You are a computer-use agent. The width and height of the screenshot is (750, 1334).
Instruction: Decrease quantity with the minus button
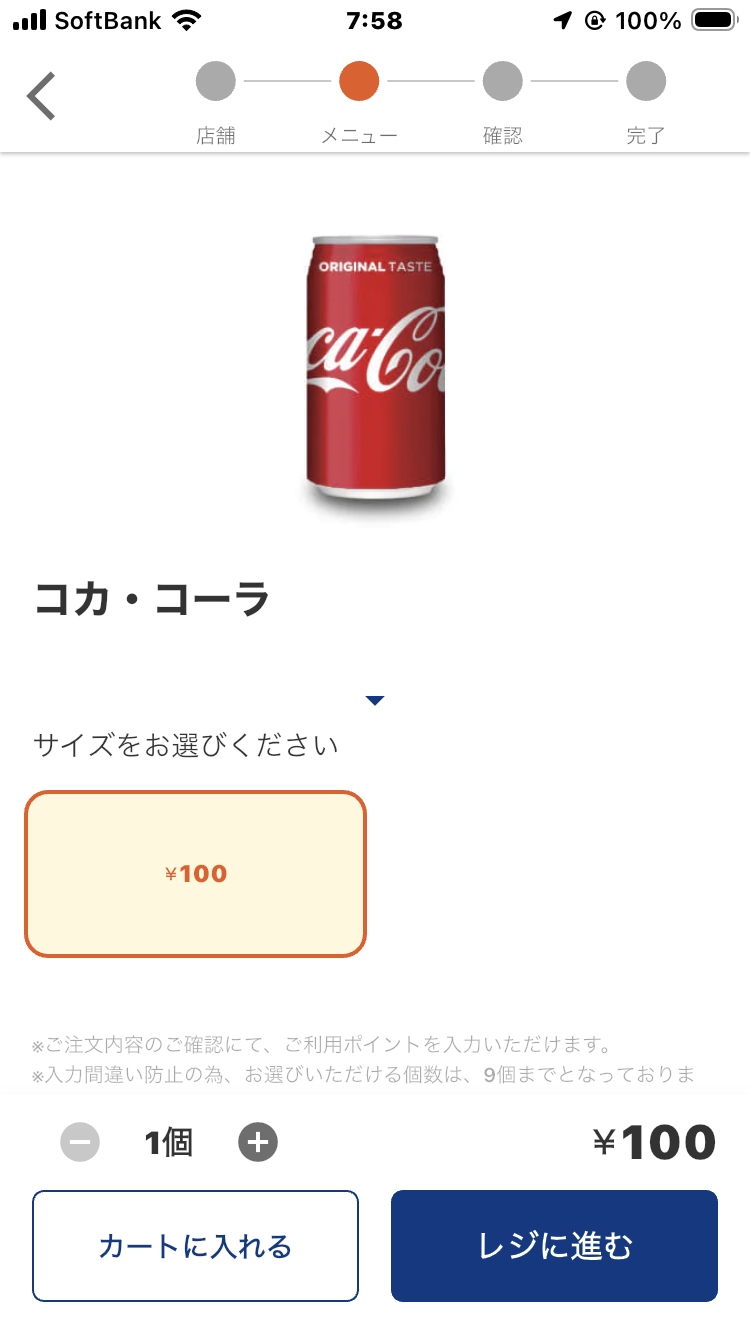[80, 1142]
